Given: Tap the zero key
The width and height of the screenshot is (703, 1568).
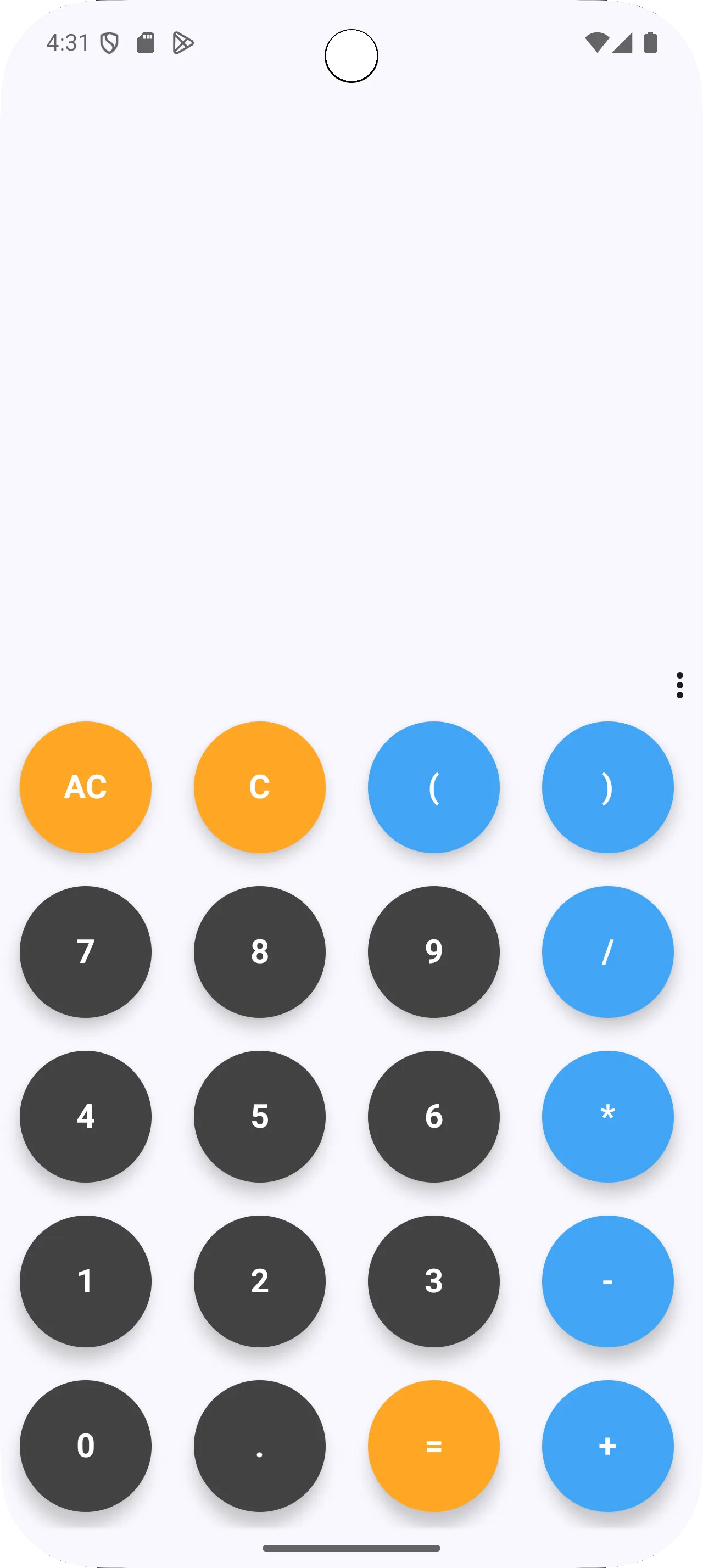Looking at the screenshot, I should point(85,1445).
